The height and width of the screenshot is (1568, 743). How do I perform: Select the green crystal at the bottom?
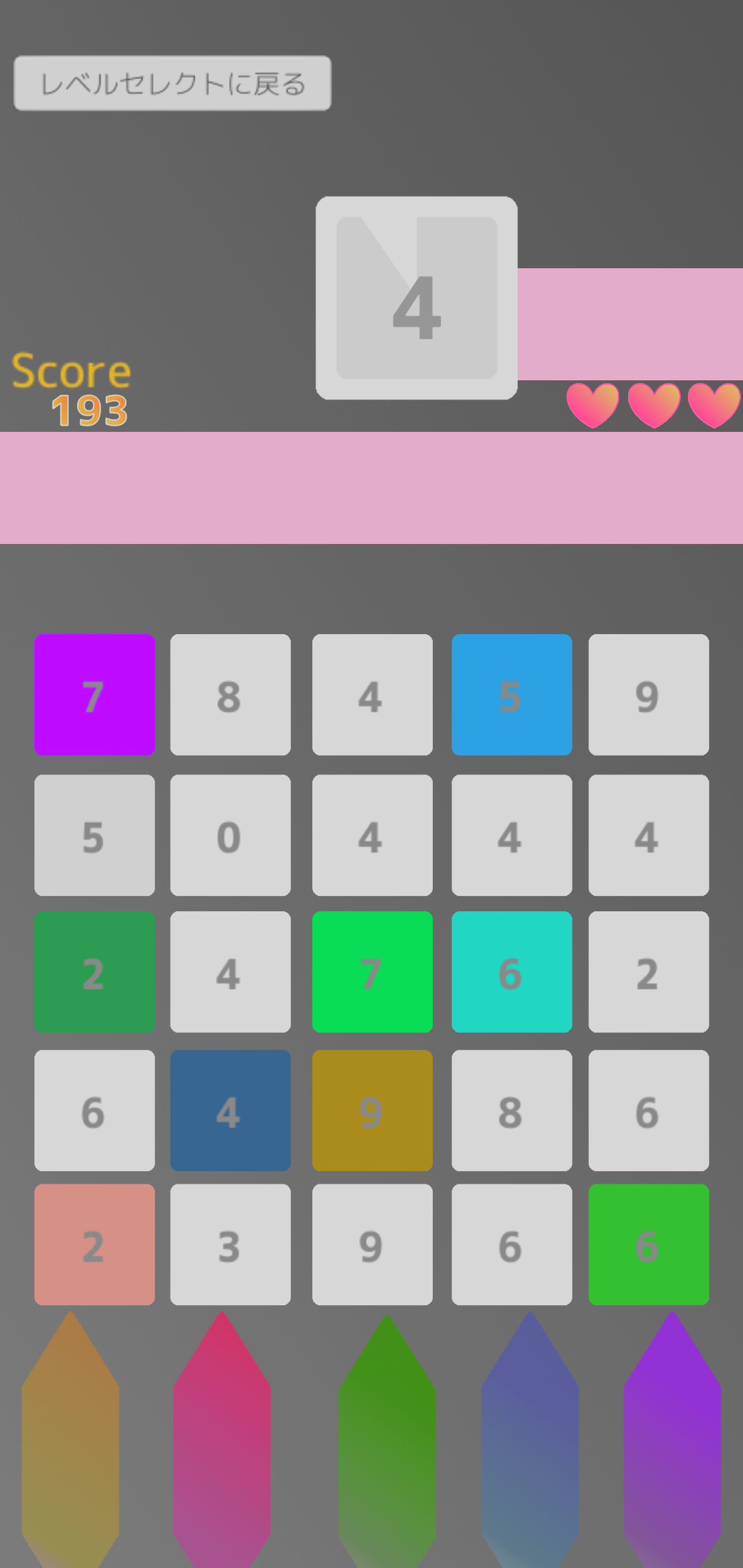point(387,1441)
